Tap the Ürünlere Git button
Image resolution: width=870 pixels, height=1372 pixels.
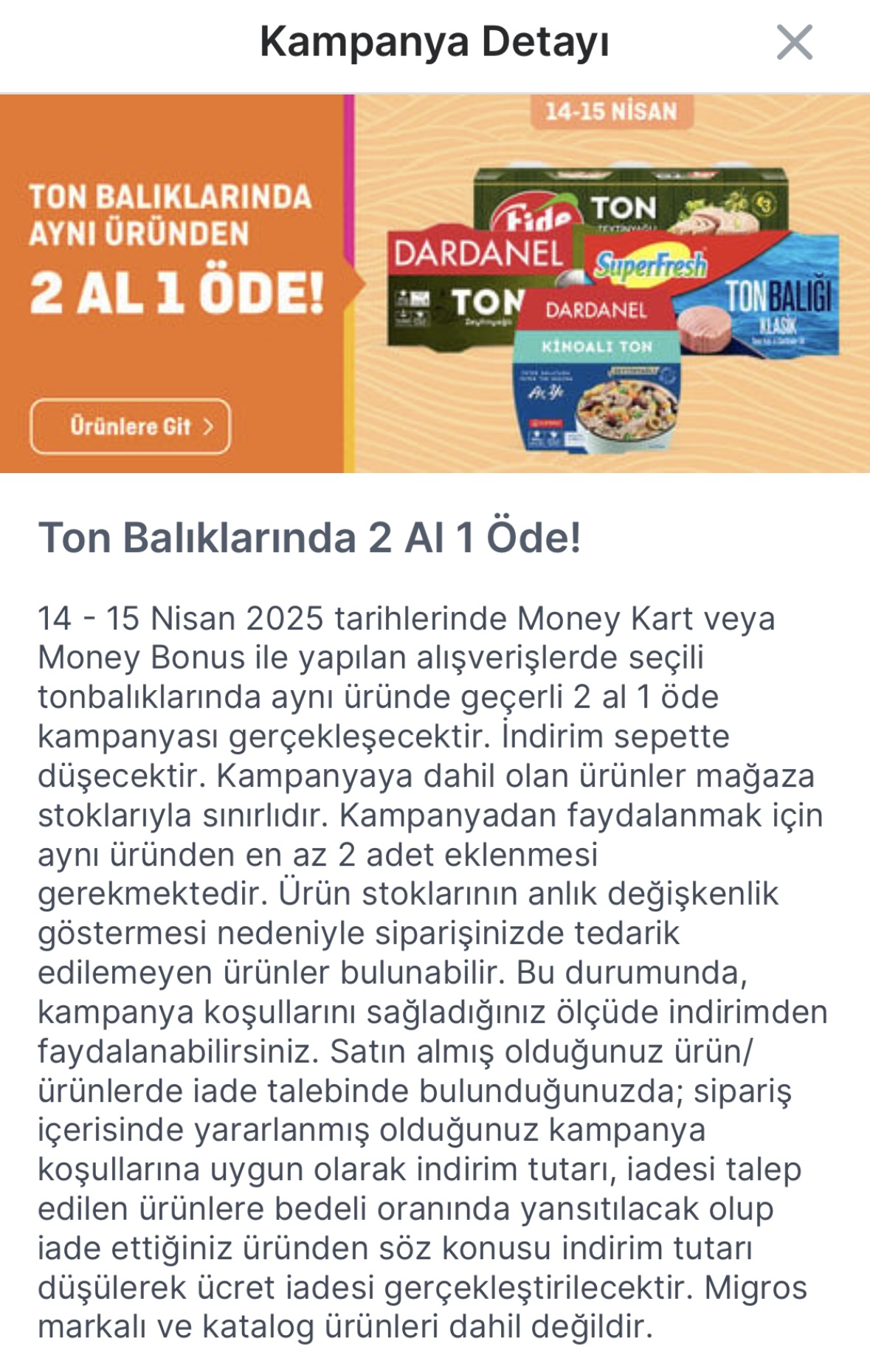(x=131, y=426)
